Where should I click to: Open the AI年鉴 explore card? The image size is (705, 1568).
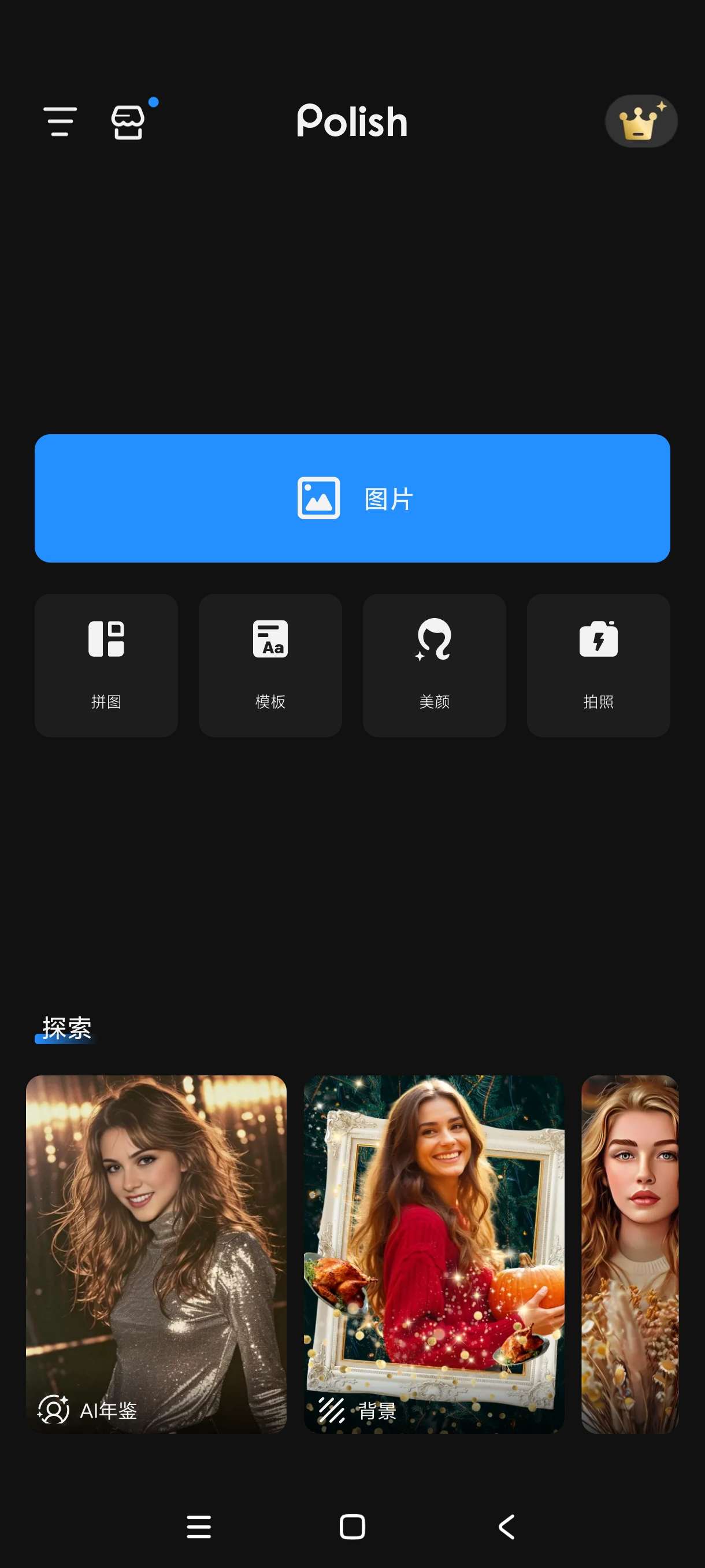[x=155, y=1254]
